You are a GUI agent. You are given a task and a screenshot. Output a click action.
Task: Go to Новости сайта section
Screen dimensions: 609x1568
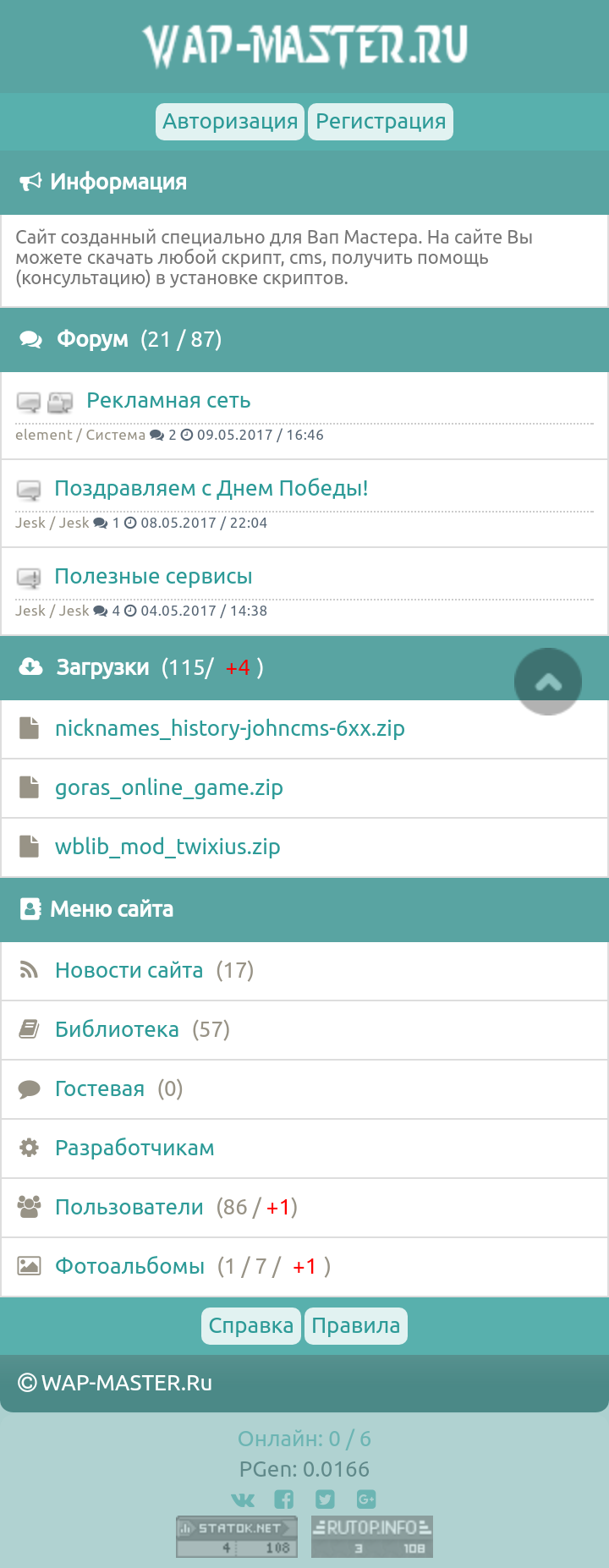pyautogui.click(x=129, y=971)
